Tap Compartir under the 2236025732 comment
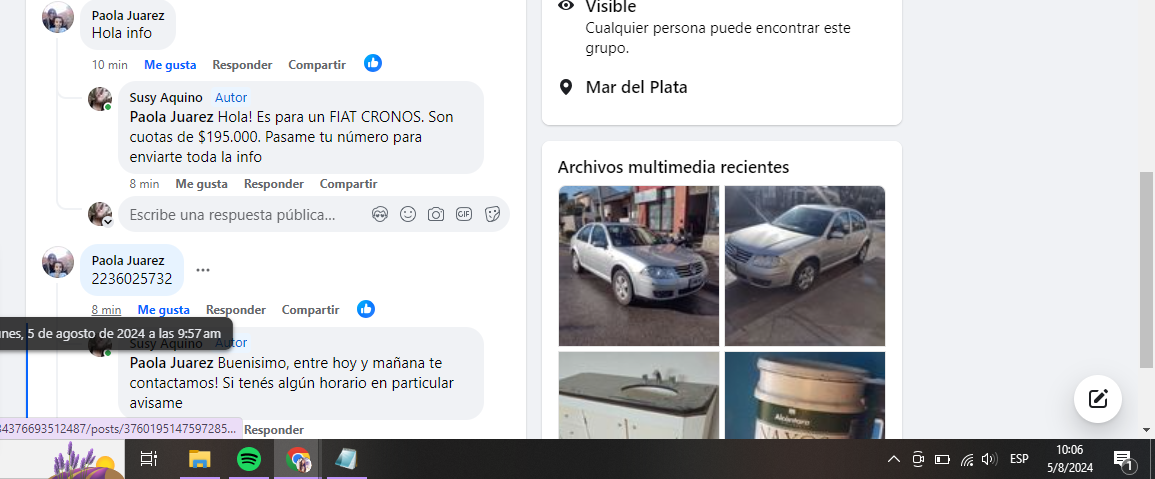1155x479 pixels. pos(310,310)
